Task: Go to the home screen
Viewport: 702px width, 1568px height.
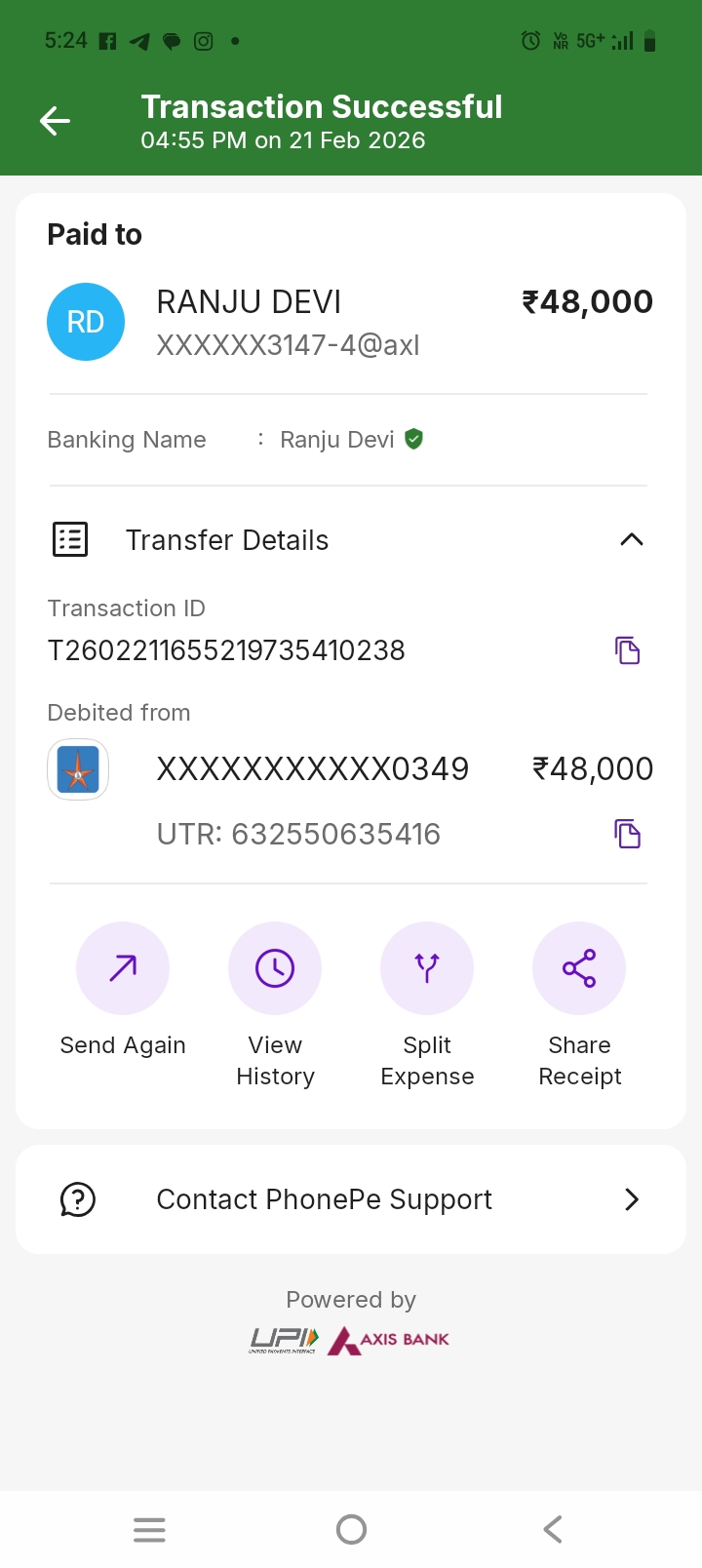Action: pos(351,1529)
